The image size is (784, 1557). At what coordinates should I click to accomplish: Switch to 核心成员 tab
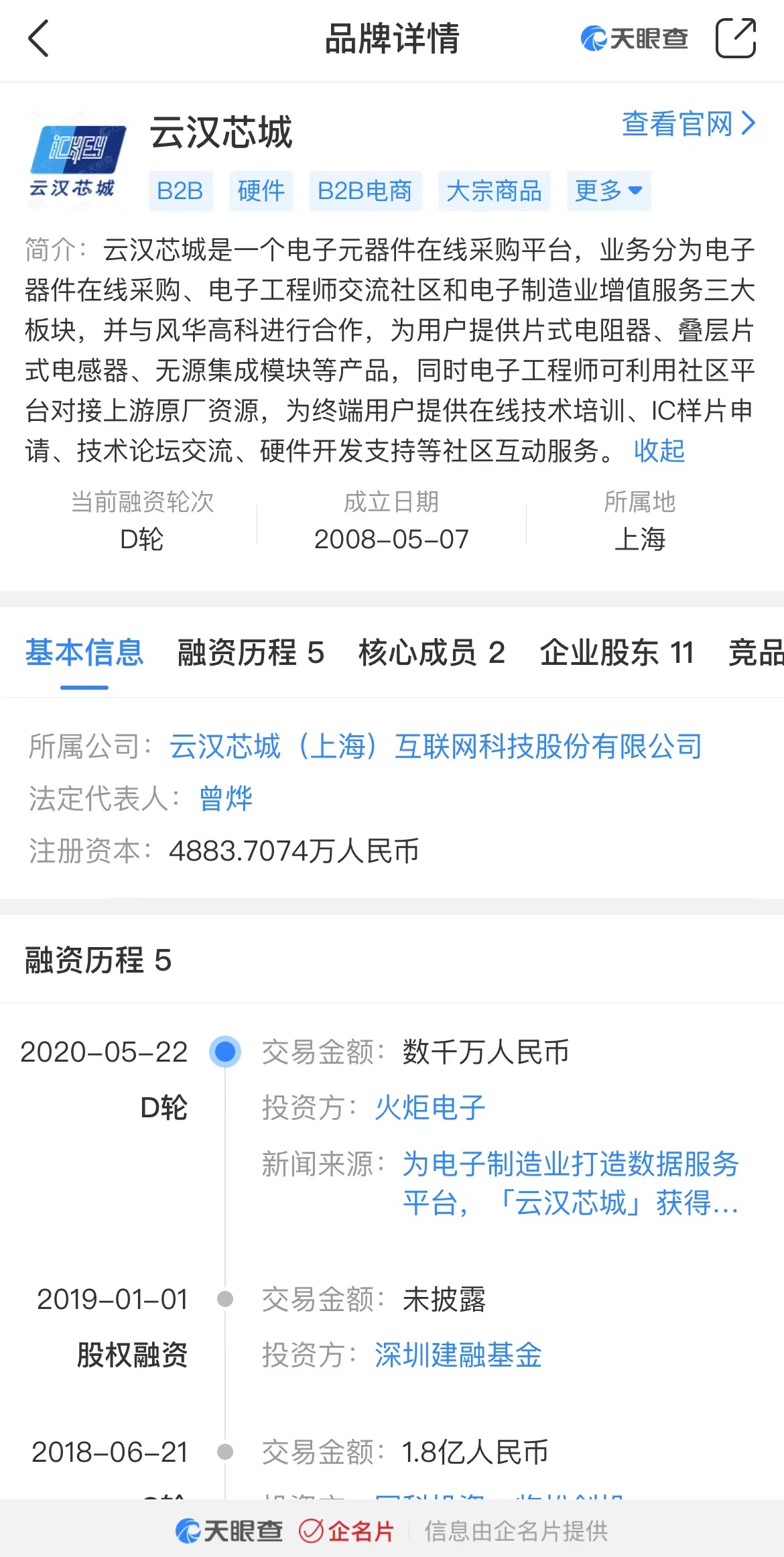click(x=432, y=653)
